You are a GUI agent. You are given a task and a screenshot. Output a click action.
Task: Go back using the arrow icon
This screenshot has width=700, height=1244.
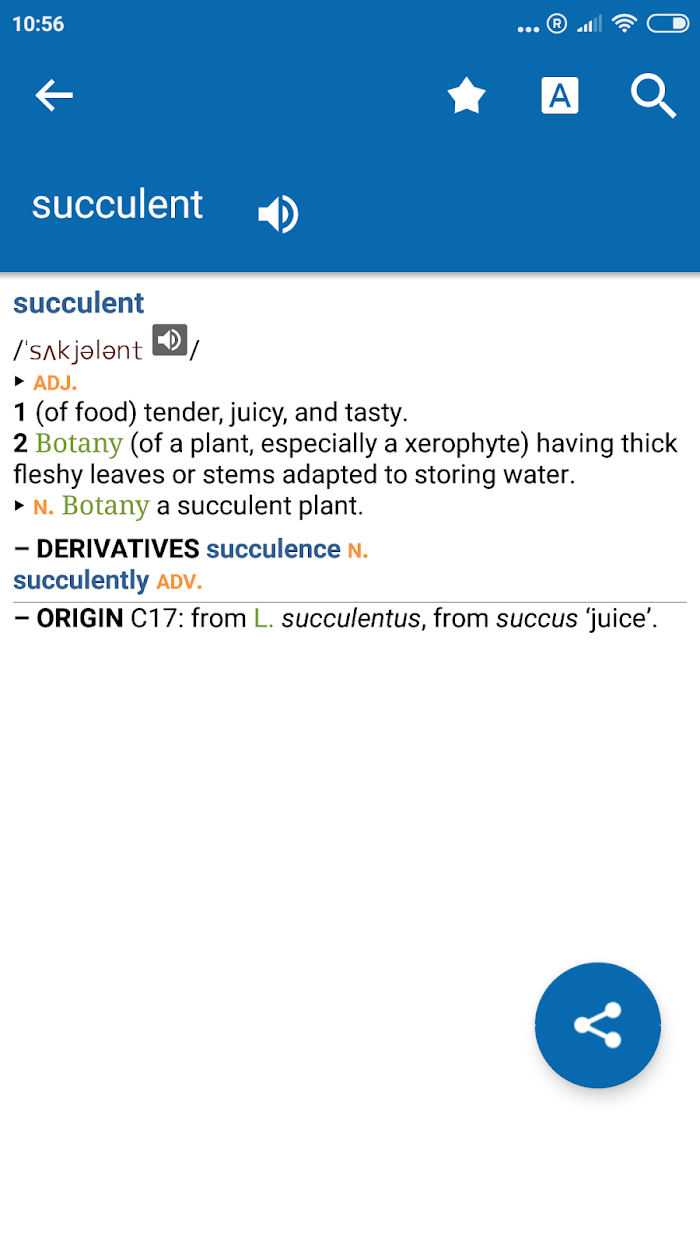click(x=54, y=95)
